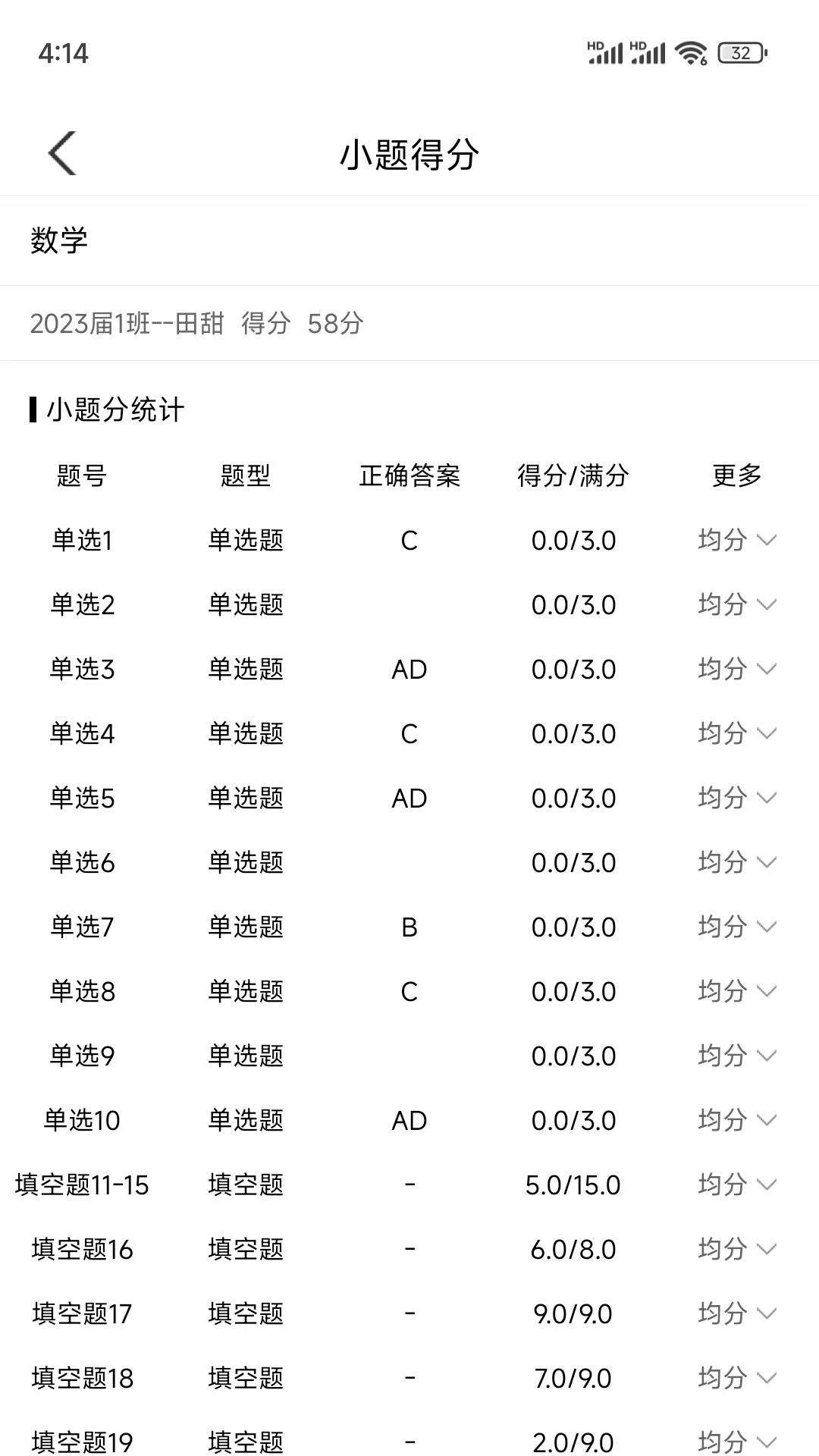The height and width of the screenshot is (1456, 819).
Task: Expand 均分 chevron of 填空题19
Action: (736, 1439)
